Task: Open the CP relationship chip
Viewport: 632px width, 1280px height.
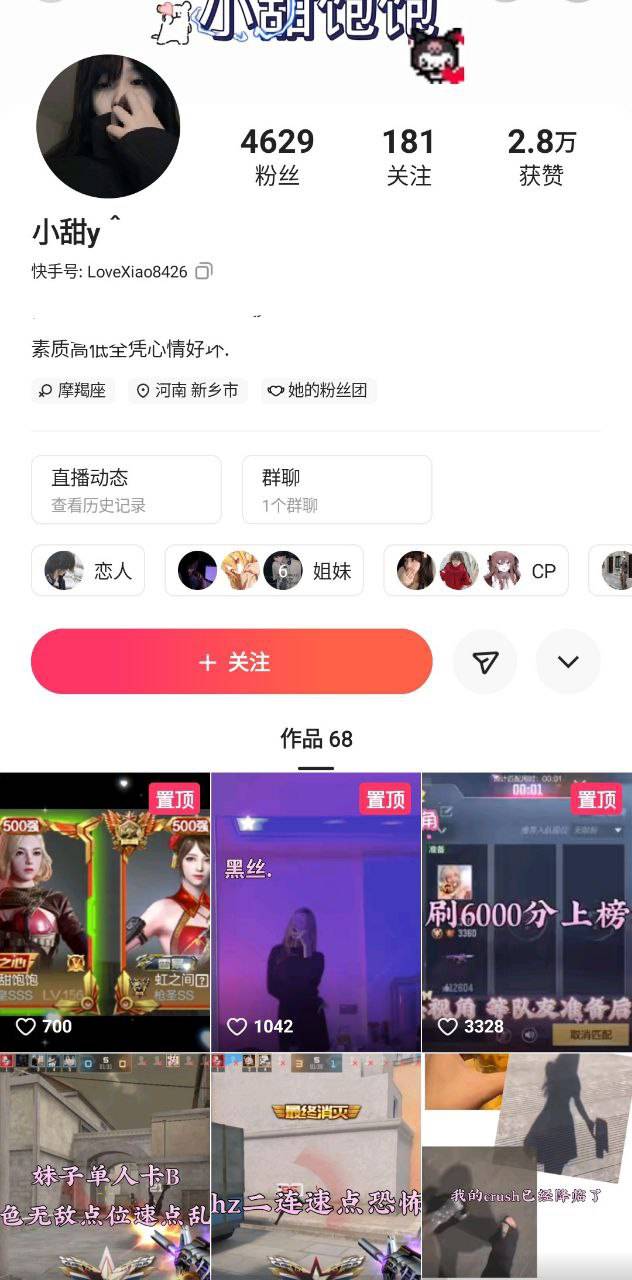Action: tap(476, 571)
